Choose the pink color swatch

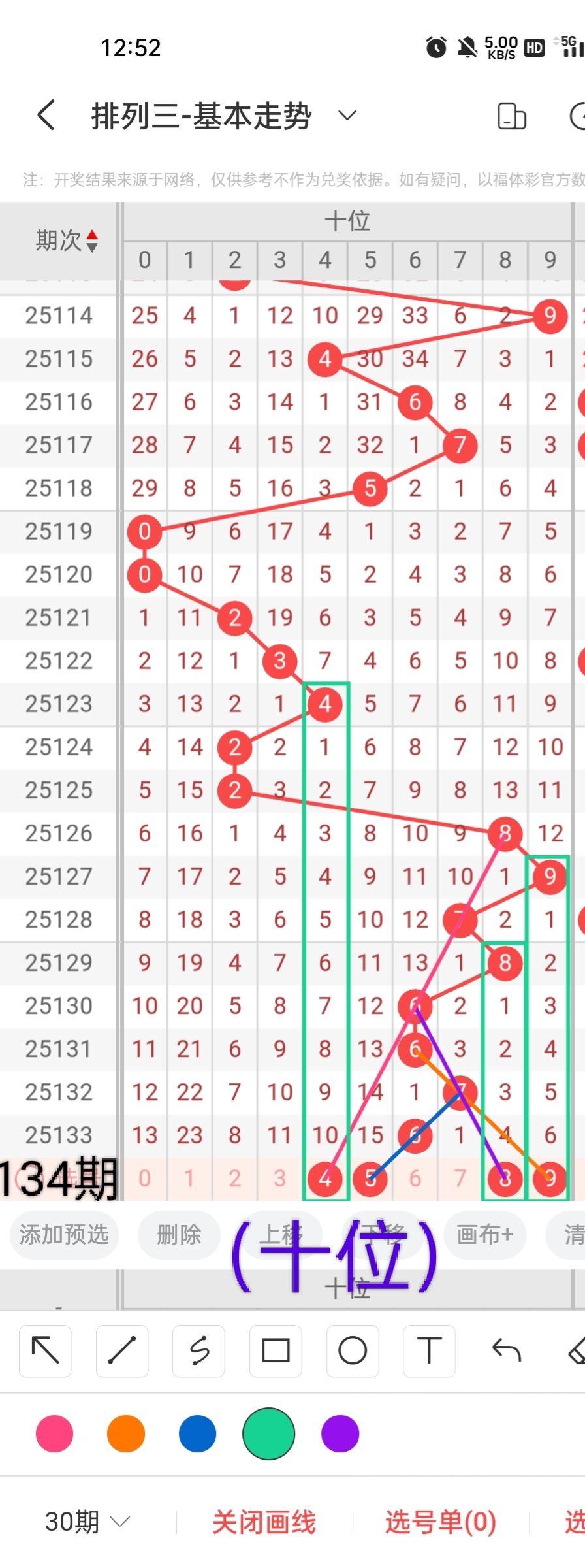click(x=55, y=1433)
